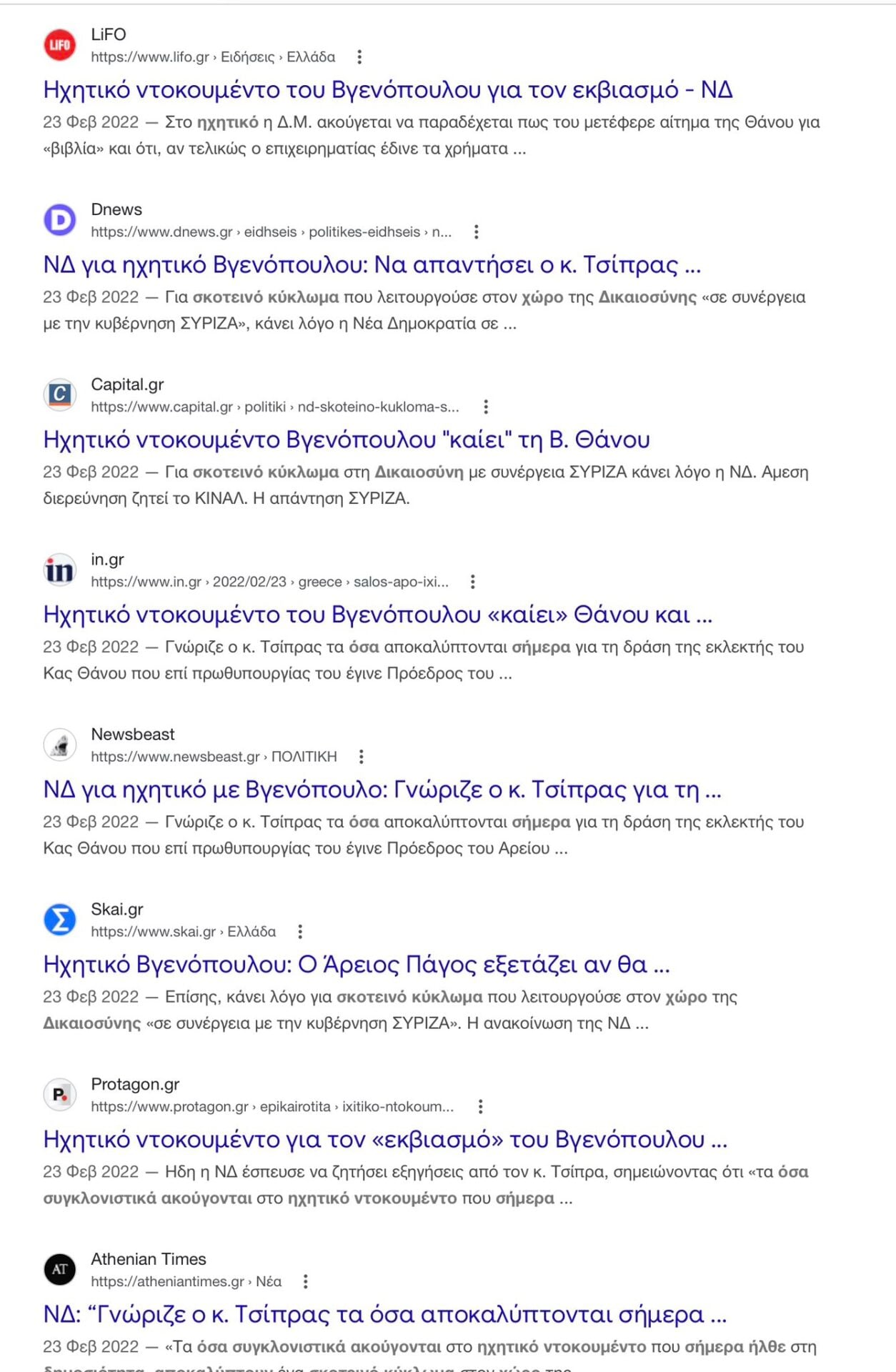The height and width of the screenshot is (1372, 896).
Task: Open more options for the LiFO result
Action: pyautogui.click(x=359, y=56)
